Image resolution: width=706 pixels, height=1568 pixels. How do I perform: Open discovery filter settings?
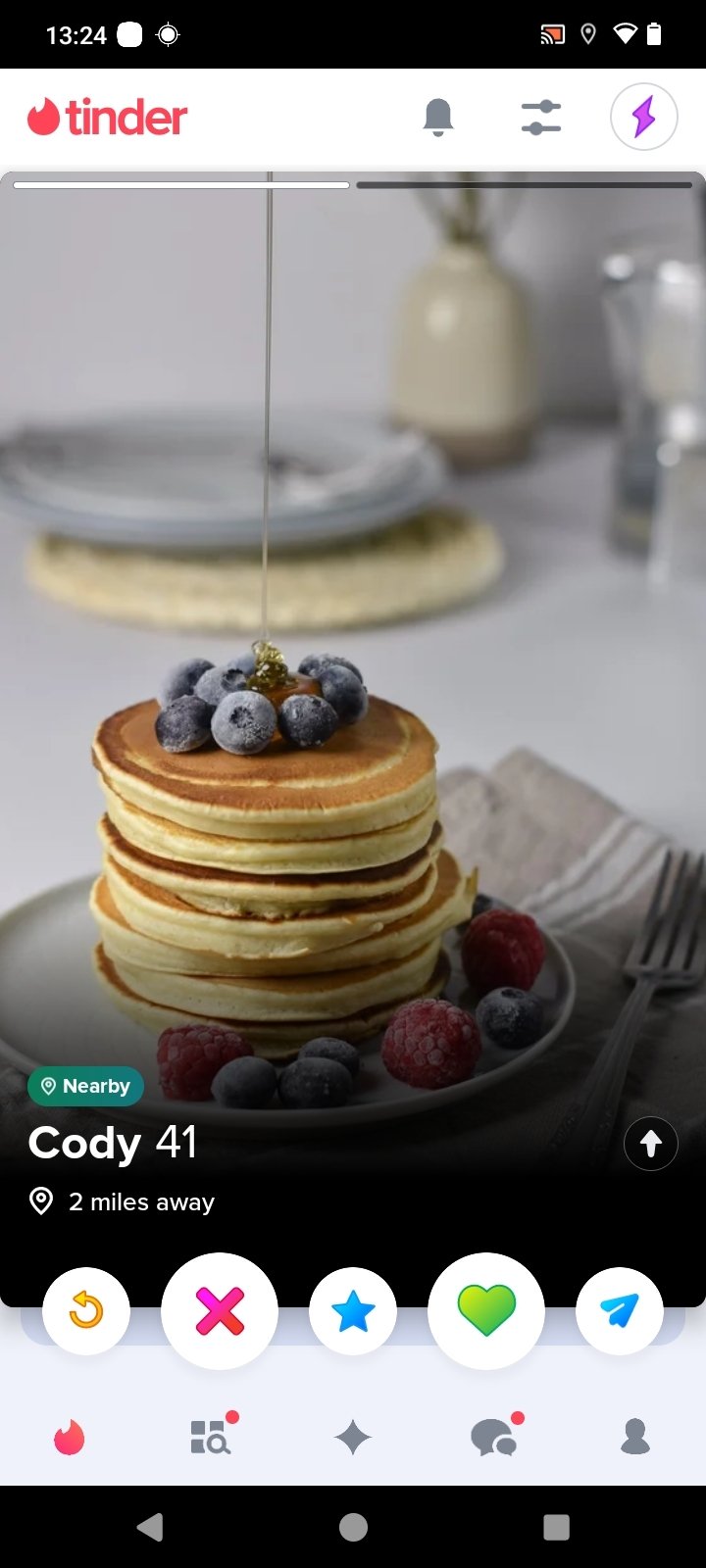(541, 117)
